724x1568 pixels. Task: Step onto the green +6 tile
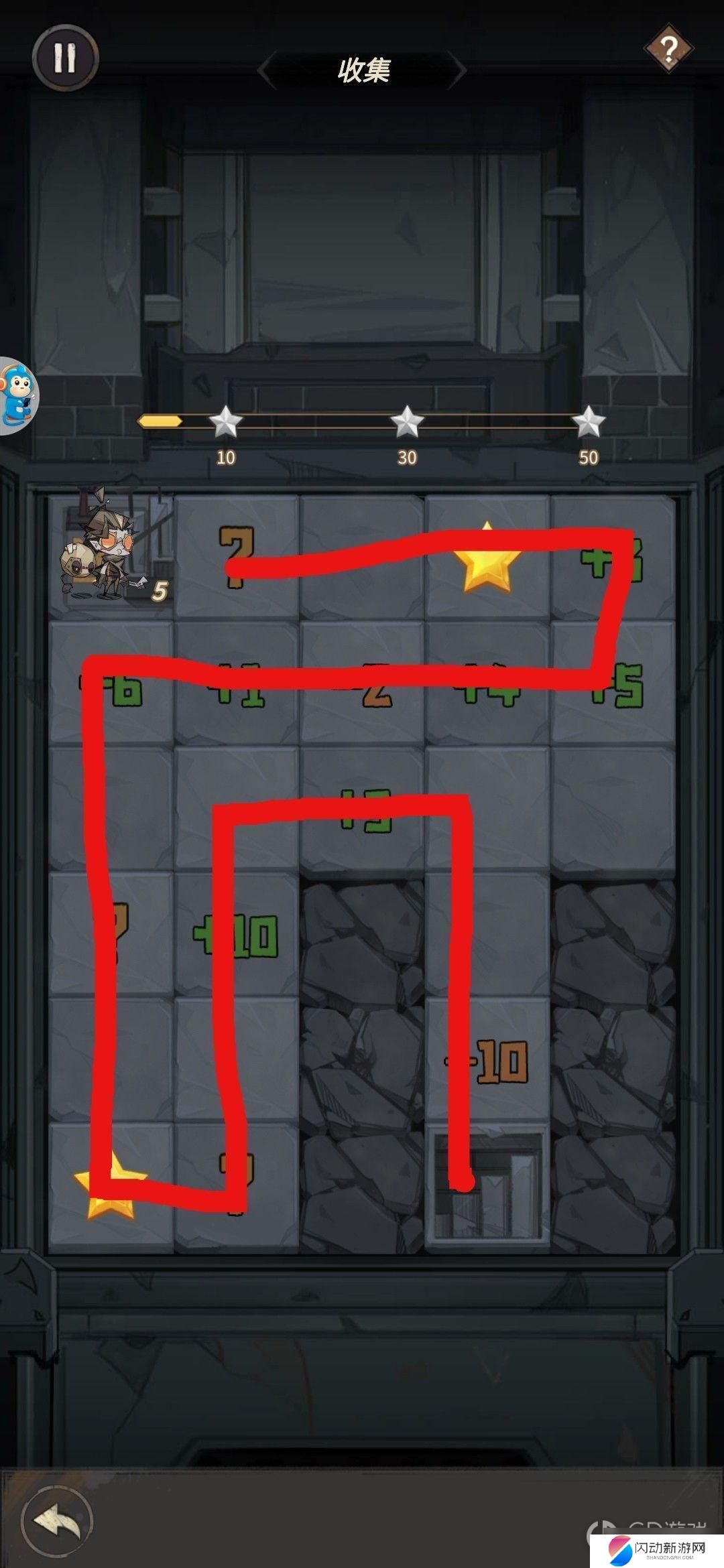point(111,683)
